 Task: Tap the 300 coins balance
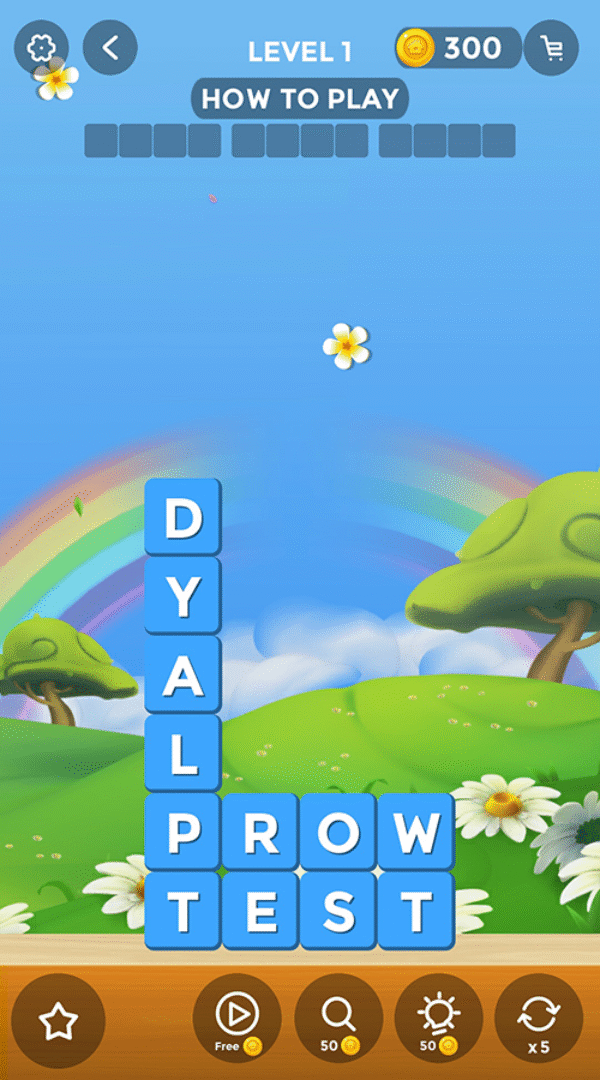point(459,48)
